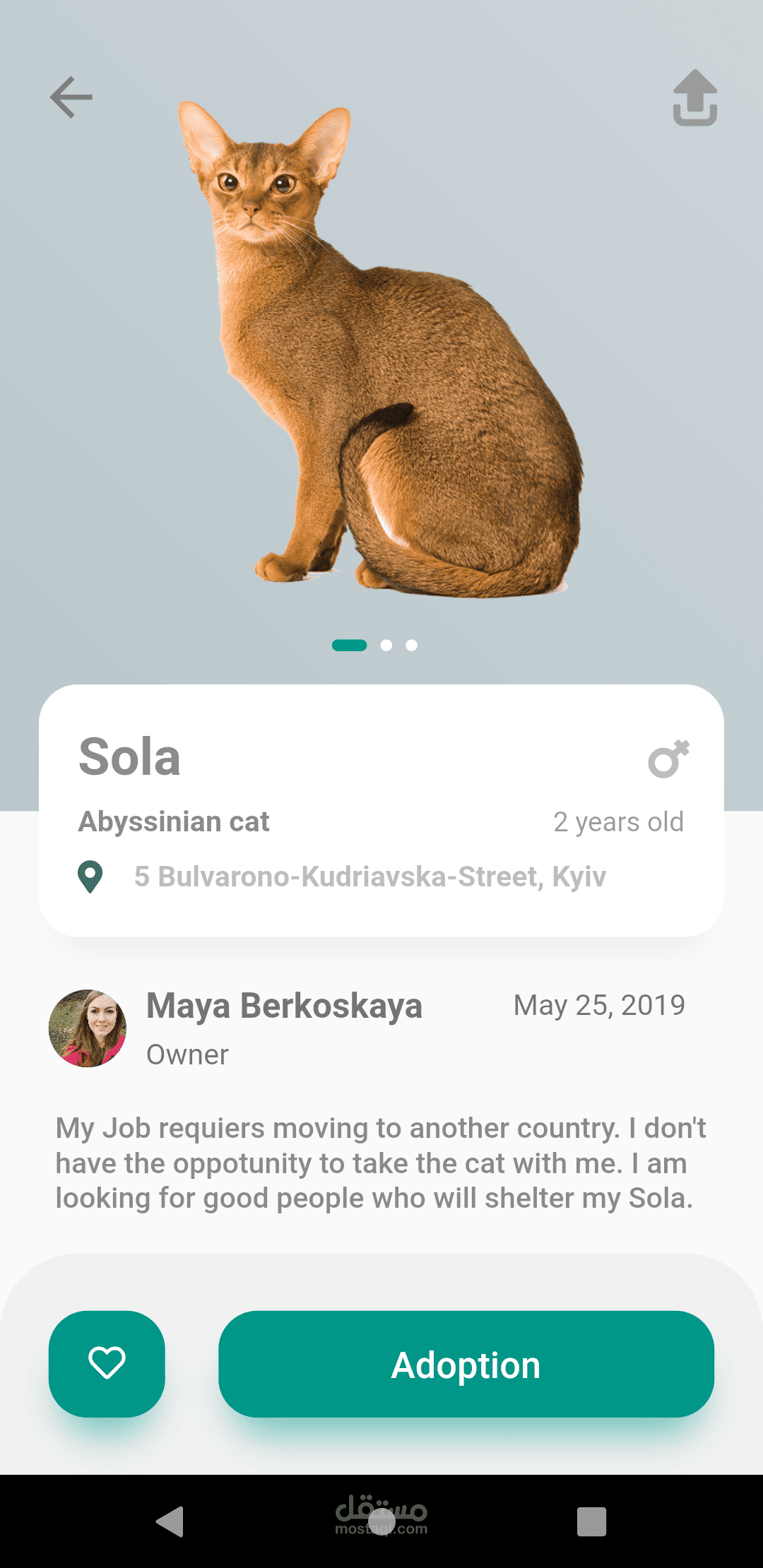Open the location pin for the Kyiv address
Image resolution: width=763 pixels, height=1568 pixels.
click(x=90, y=877)
